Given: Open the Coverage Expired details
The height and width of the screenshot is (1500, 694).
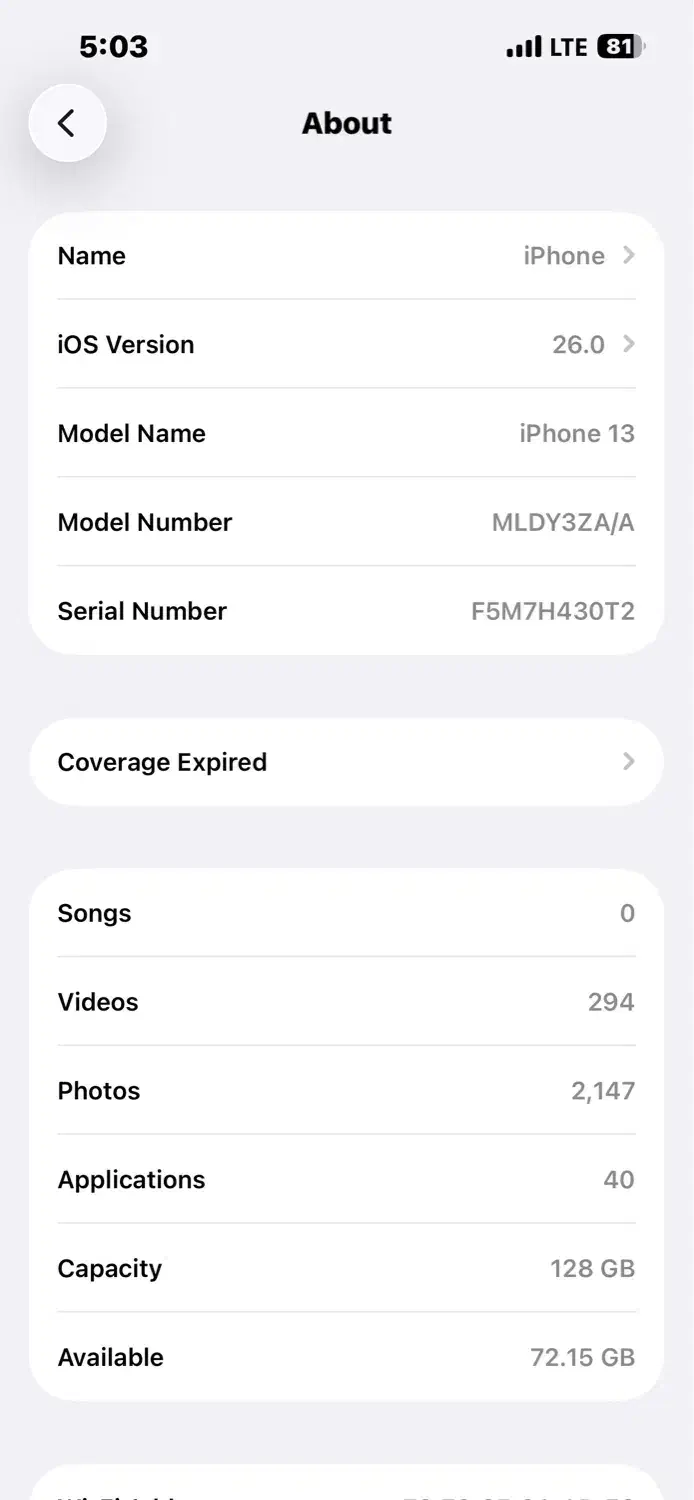Looking at the screenshot, I should pyautogui.click(x=346, y=762).
